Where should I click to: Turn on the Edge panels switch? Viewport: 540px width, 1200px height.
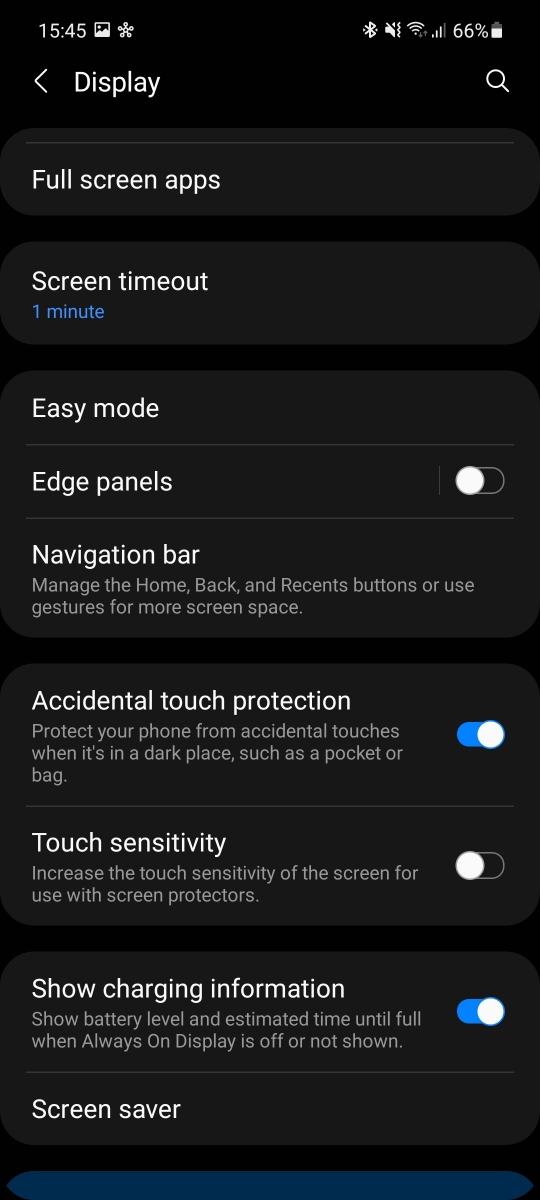coord(480,482)
